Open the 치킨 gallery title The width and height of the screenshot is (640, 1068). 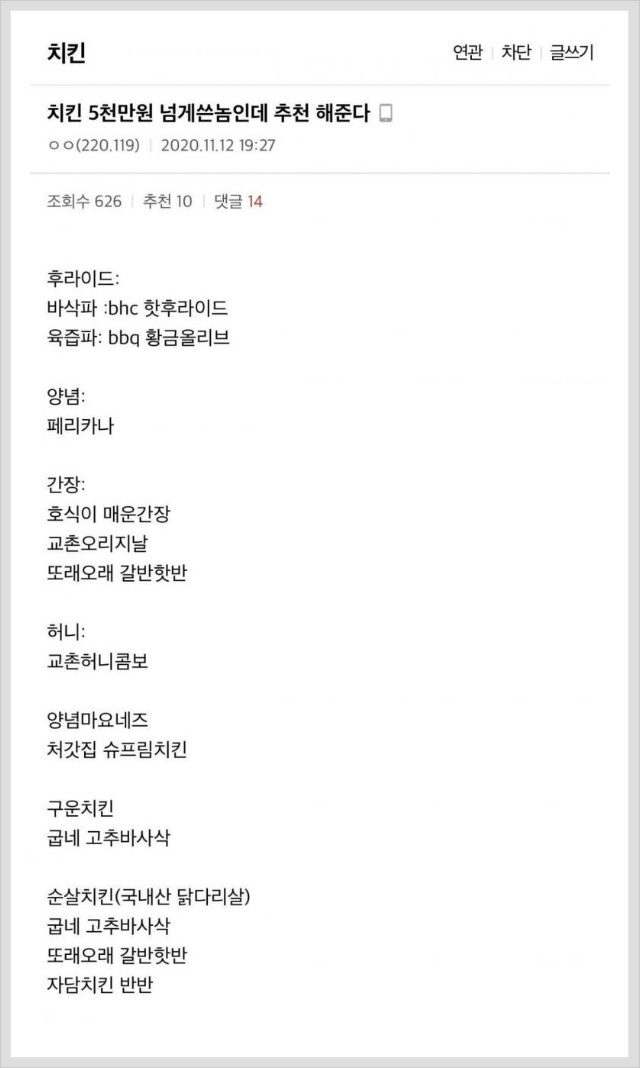point(66,53)
